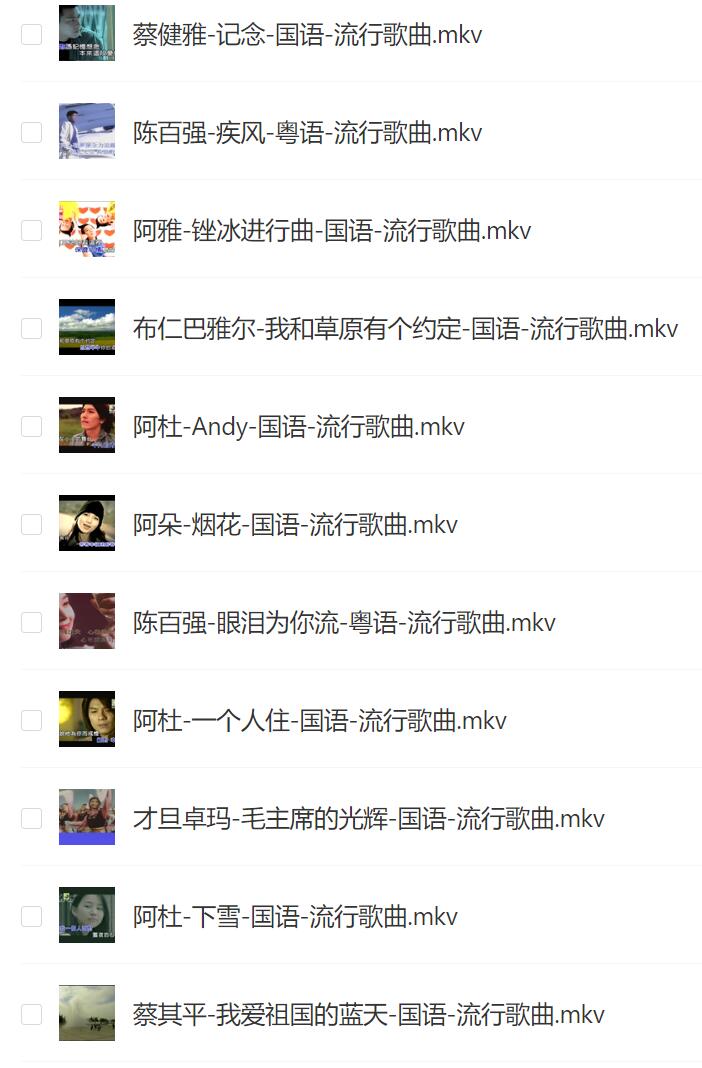
Task: Open the file 阿杜-下雪-国语-流行歌曲.mkv
Action: pyautogui.click(x=295, y=917)
